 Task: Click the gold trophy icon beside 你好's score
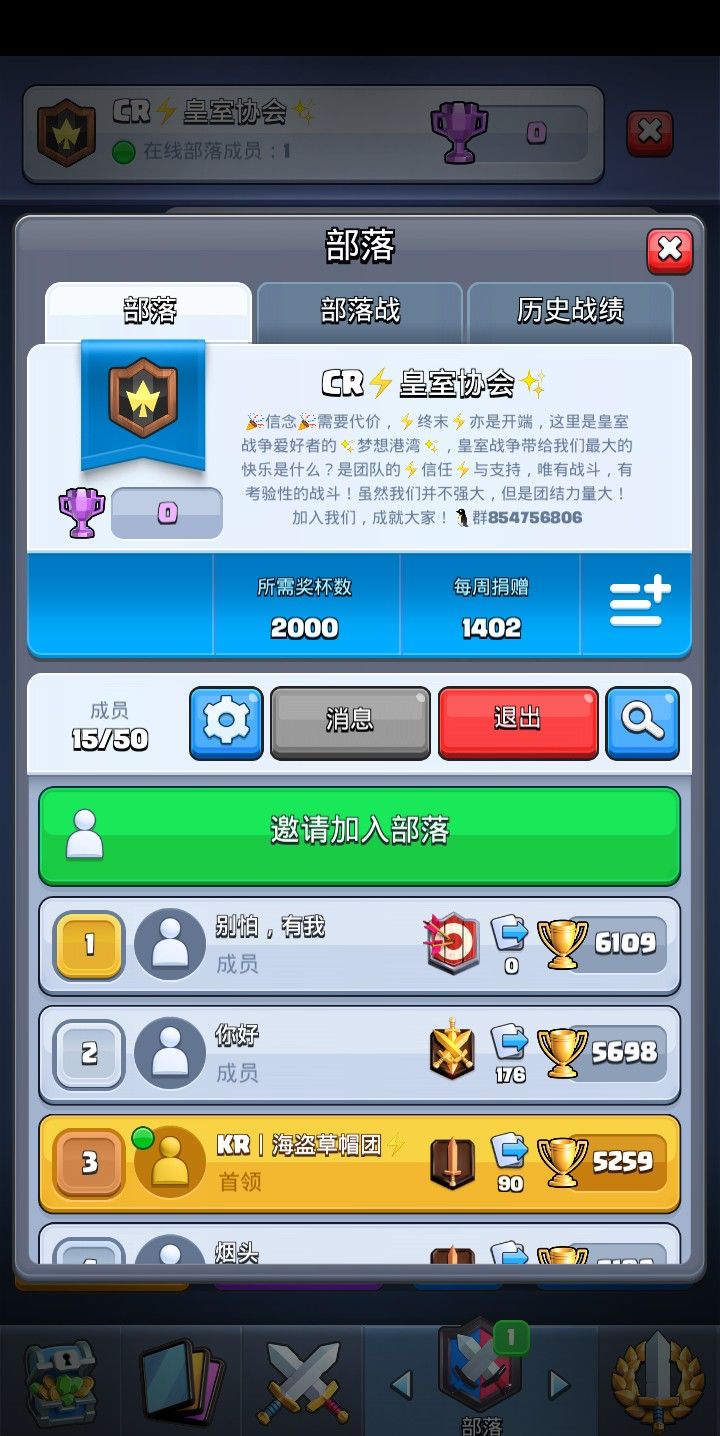click(561, 1052)
